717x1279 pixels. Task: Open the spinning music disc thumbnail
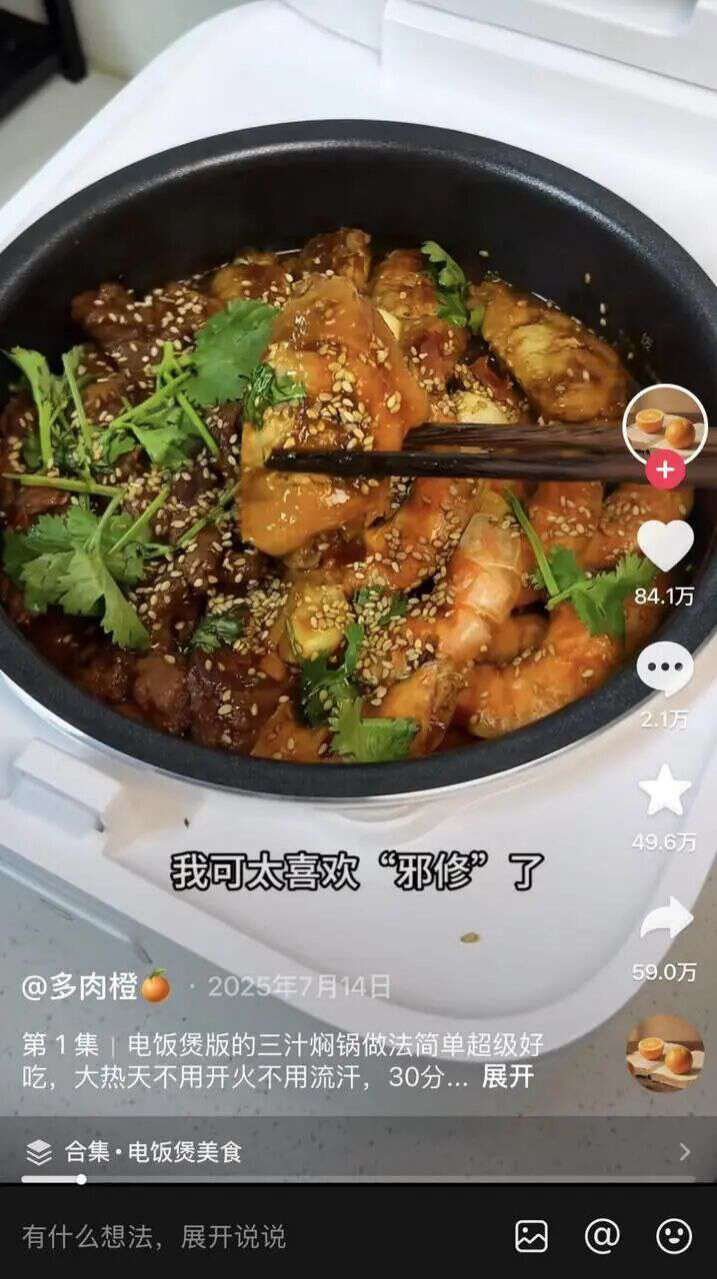click(x=665, y=1053)
